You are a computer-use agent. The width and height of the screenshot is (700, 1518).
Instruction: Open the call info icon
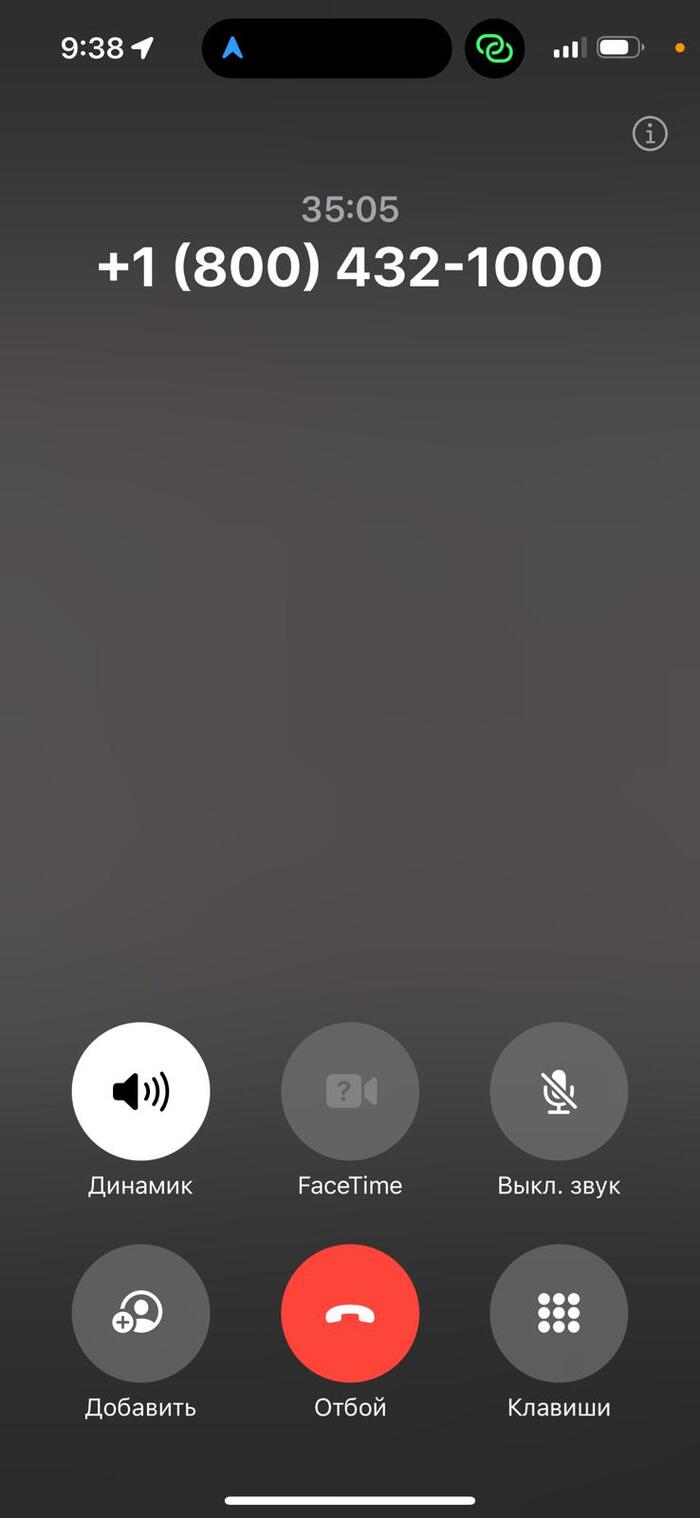(650, 133)
